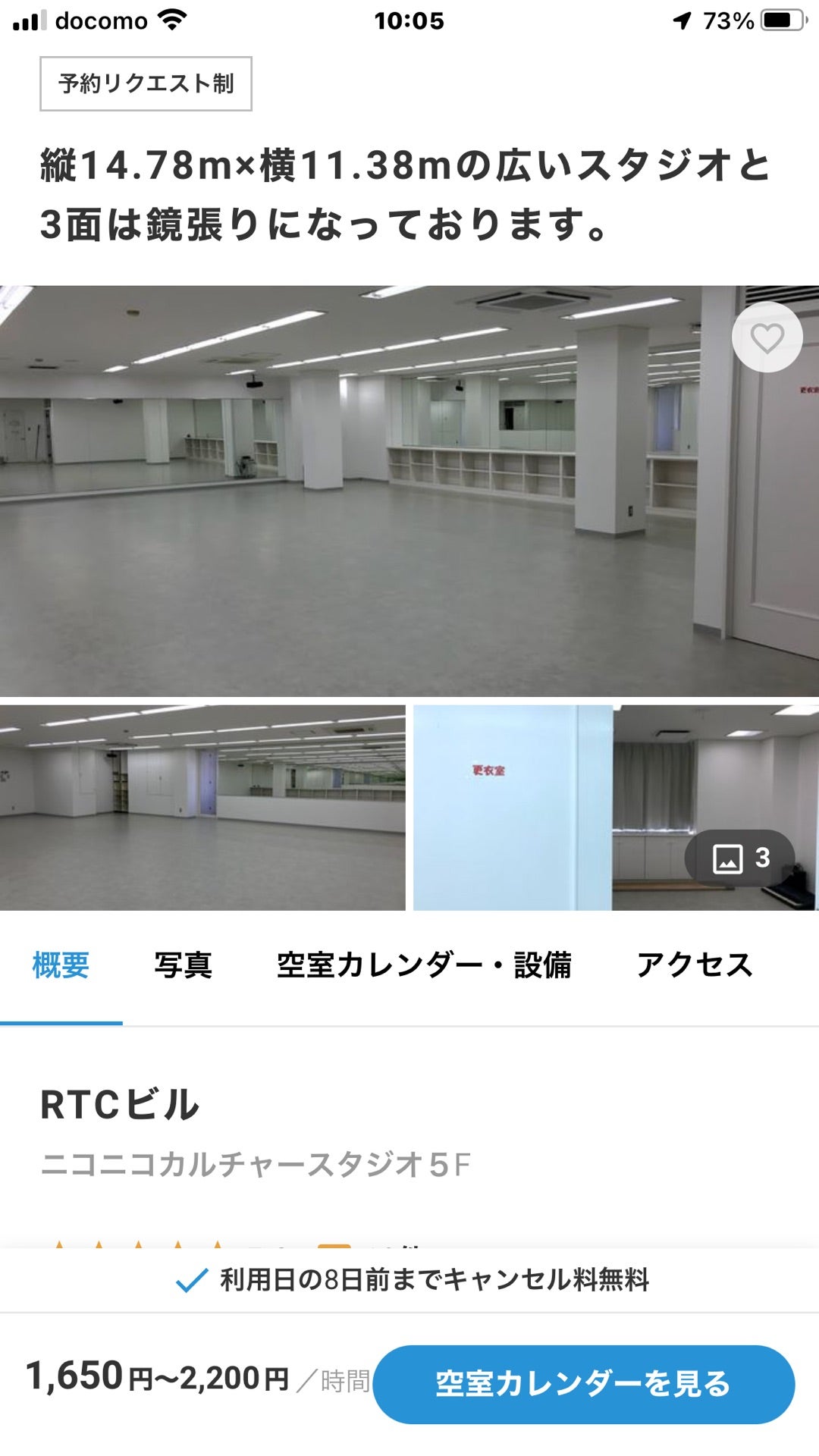Switch to the 空室カレンダー・設備 tab

[x=424, y=965]
